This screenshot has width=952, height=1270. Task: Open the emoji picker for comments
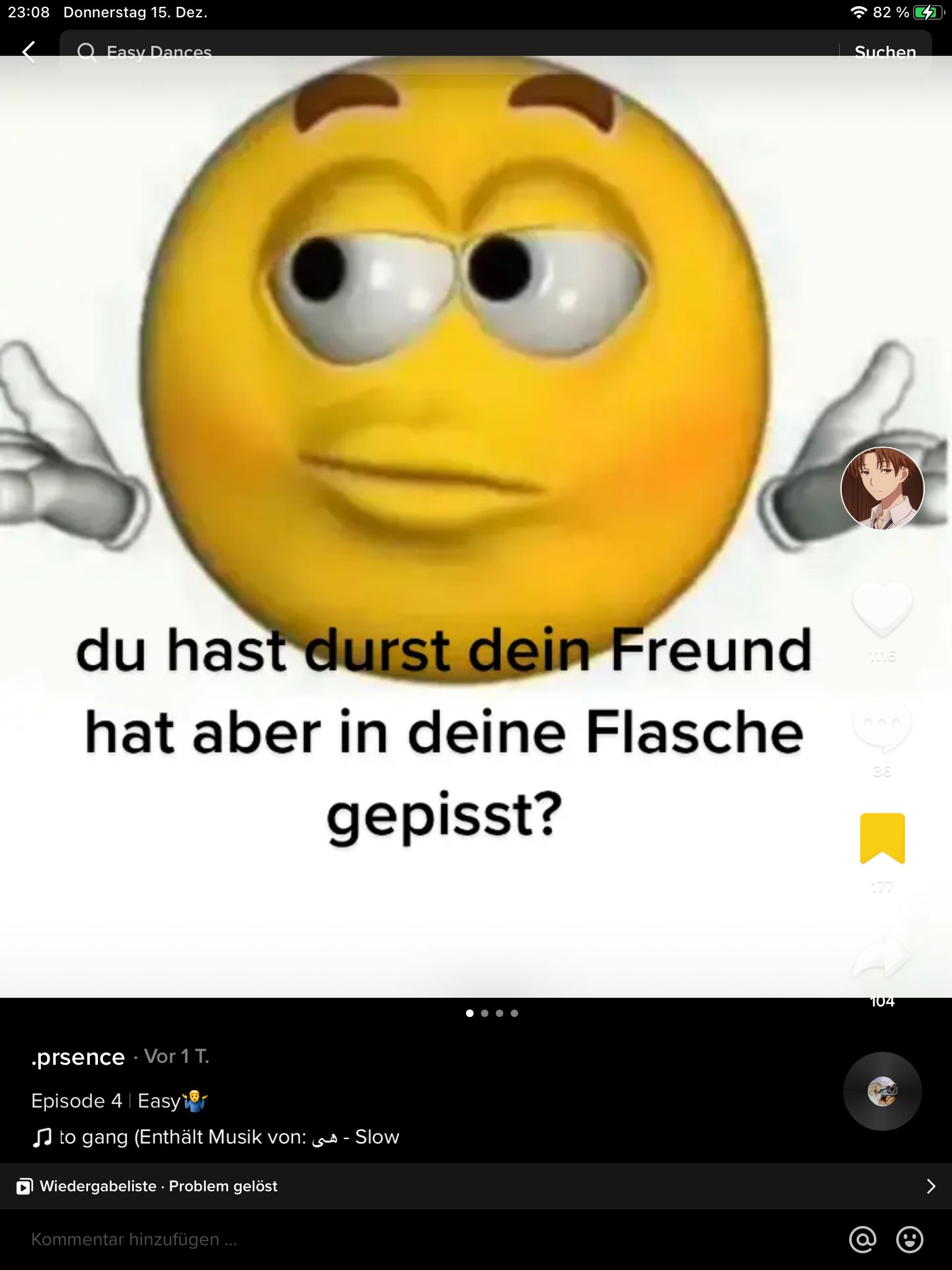909,1239
